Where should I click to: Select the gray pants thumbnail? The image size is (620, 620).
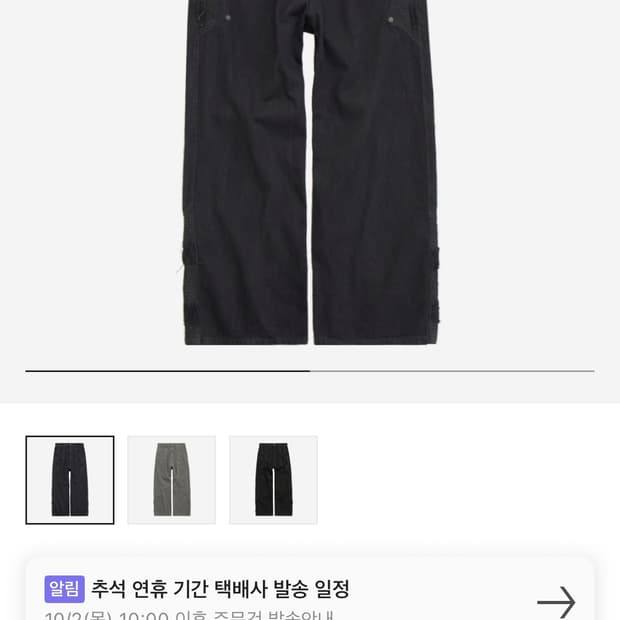(x=171, y=480)
